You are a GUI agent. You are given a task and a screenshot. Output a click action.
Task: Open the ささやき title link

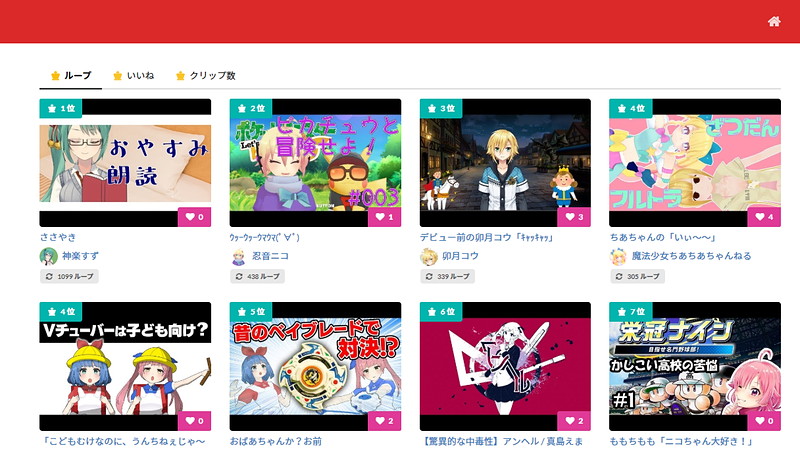point(57,238)
